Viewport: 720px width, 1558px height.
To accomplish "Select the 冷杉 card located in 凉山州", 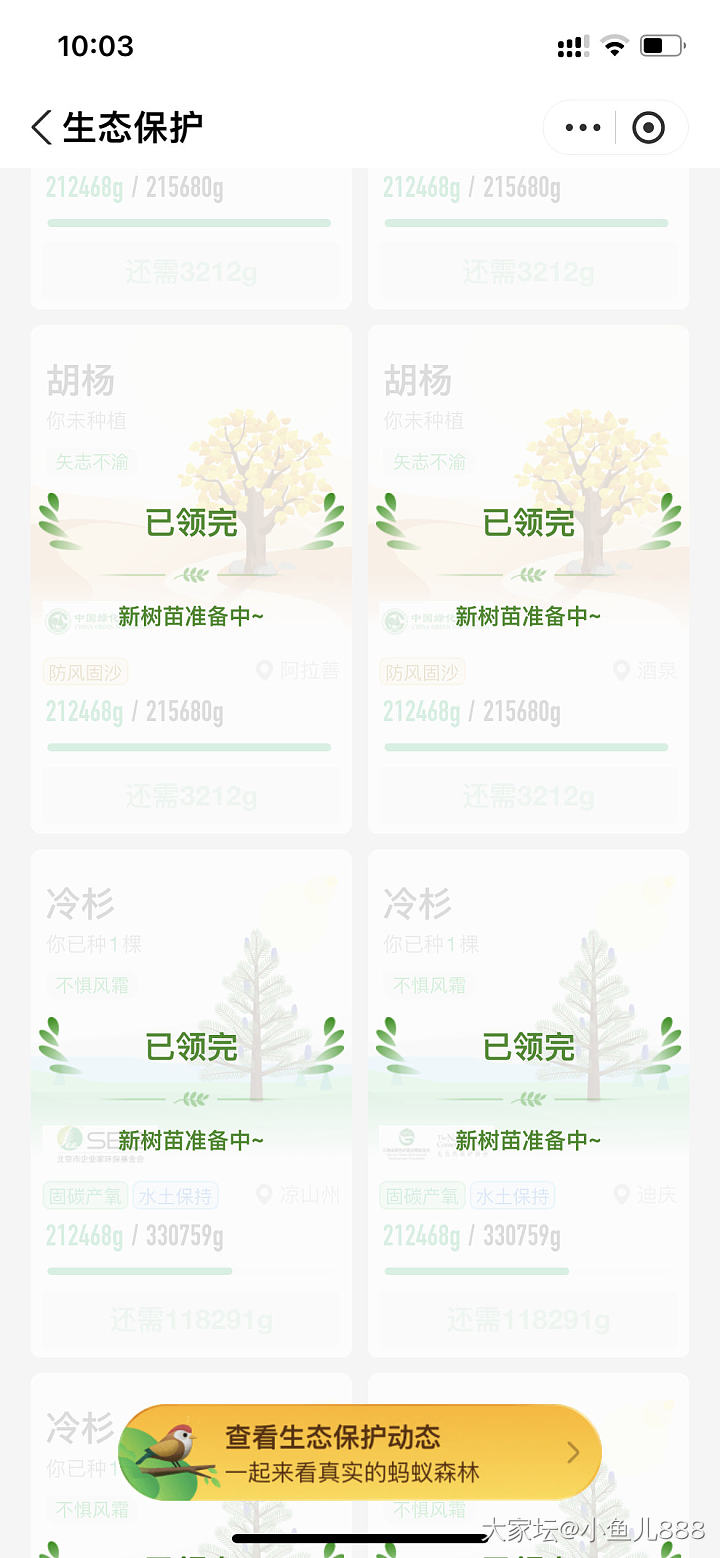I will click(191, 1103).
